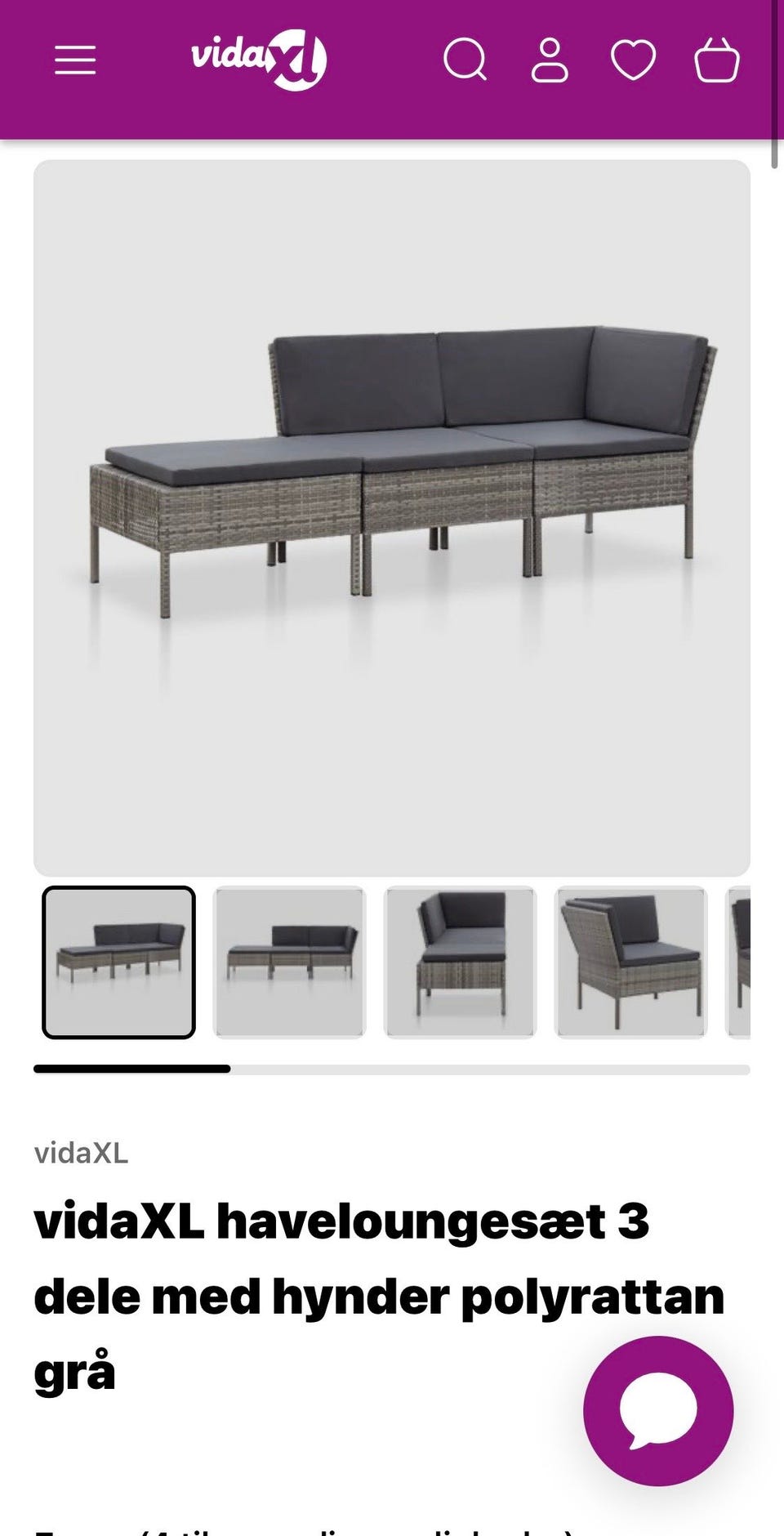Select the fourth thumbnail showing corner chair
Image resolution: width=784 pixels, height=1536 pixels.
[631, 962]
